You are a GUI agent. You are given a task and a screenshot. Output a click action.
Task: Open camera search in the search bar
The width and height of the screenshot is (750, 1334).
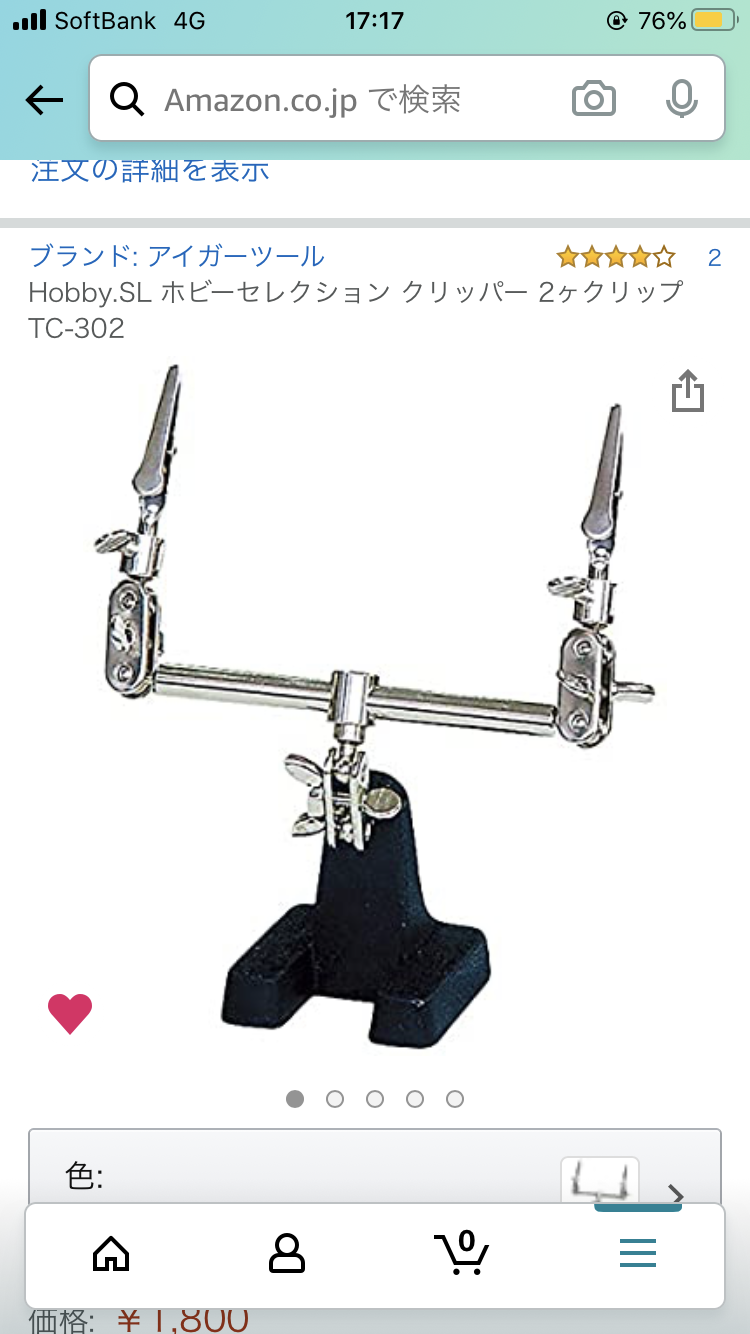(593, 99)
